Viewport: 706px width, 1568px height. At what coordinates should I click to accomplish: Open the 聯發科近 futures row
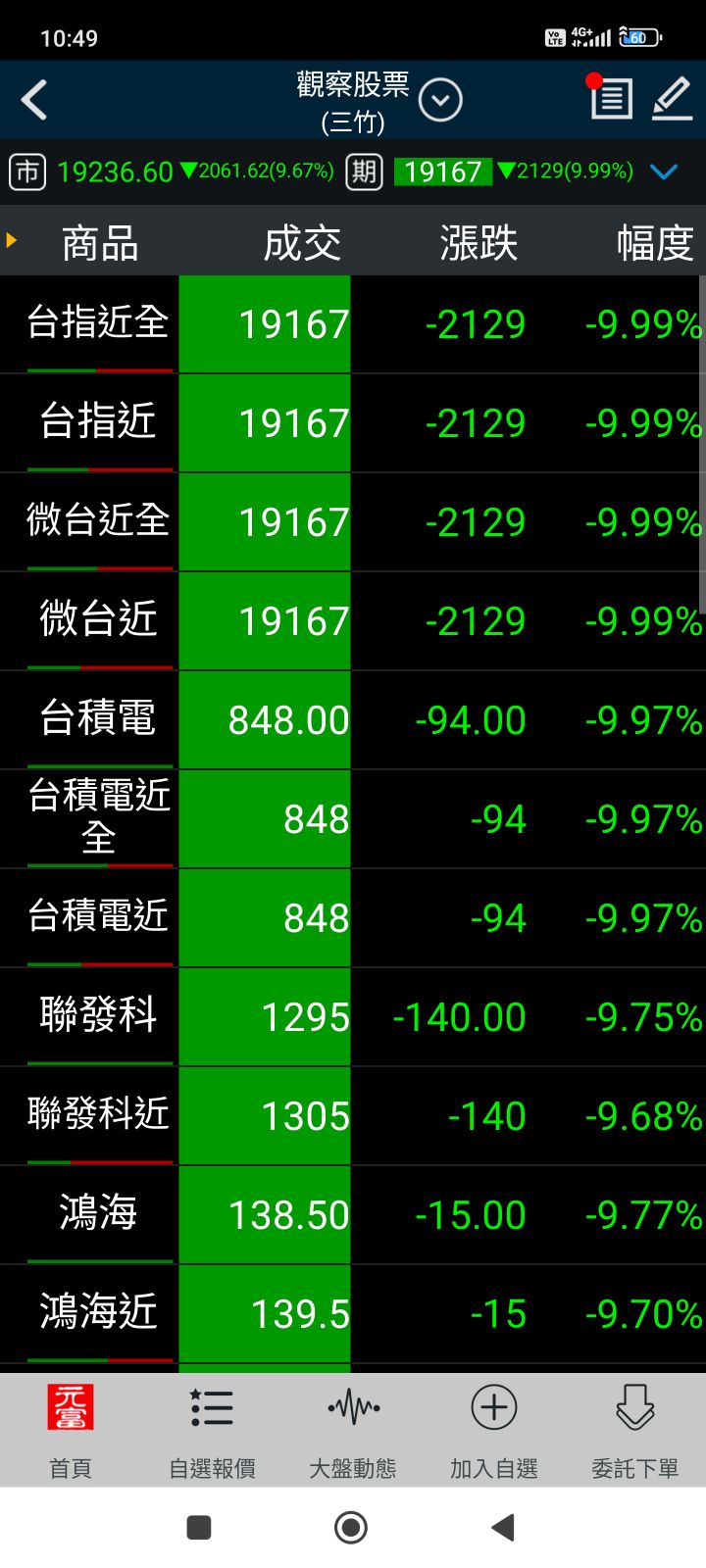(x=353, y=1116)
